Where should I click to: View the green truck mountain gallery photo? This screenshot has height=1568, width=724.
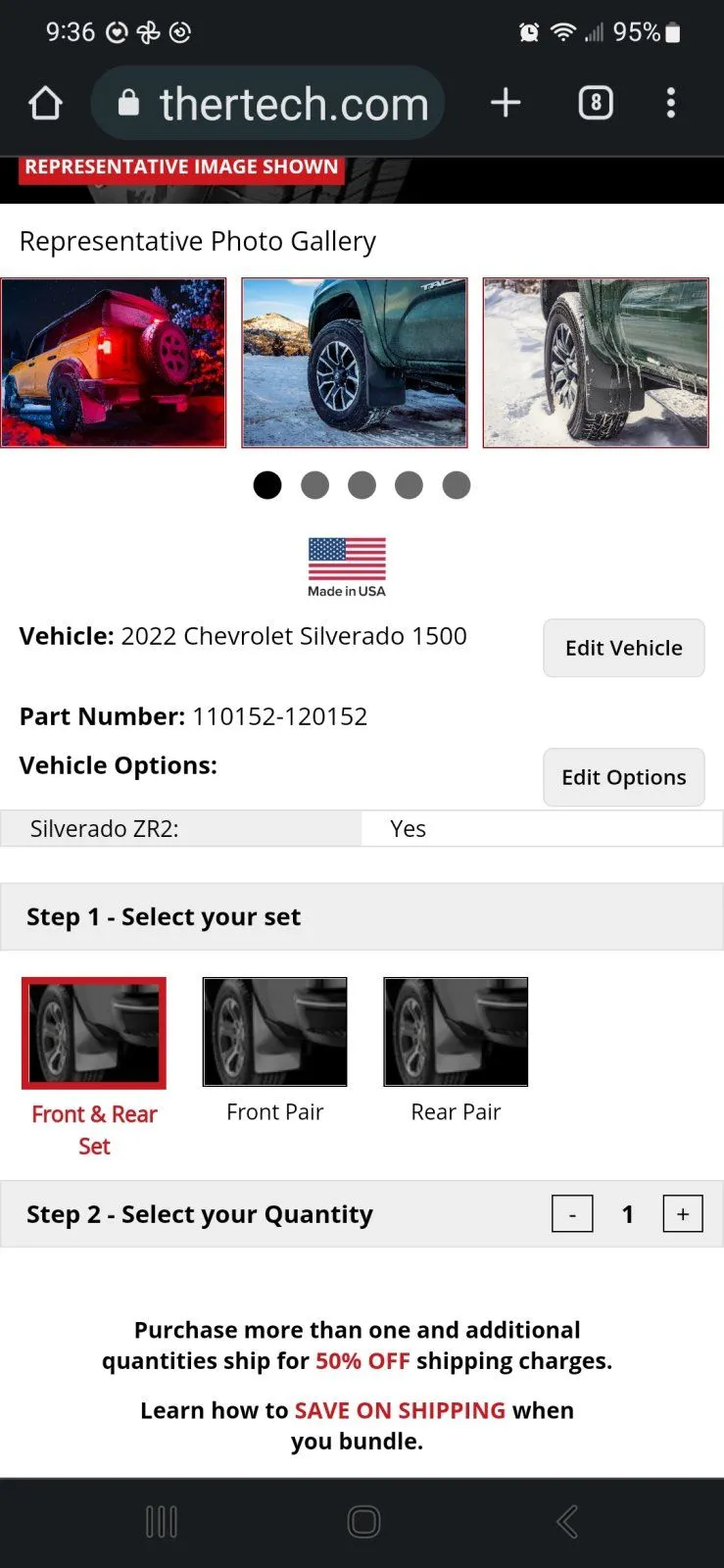point(355,363)
